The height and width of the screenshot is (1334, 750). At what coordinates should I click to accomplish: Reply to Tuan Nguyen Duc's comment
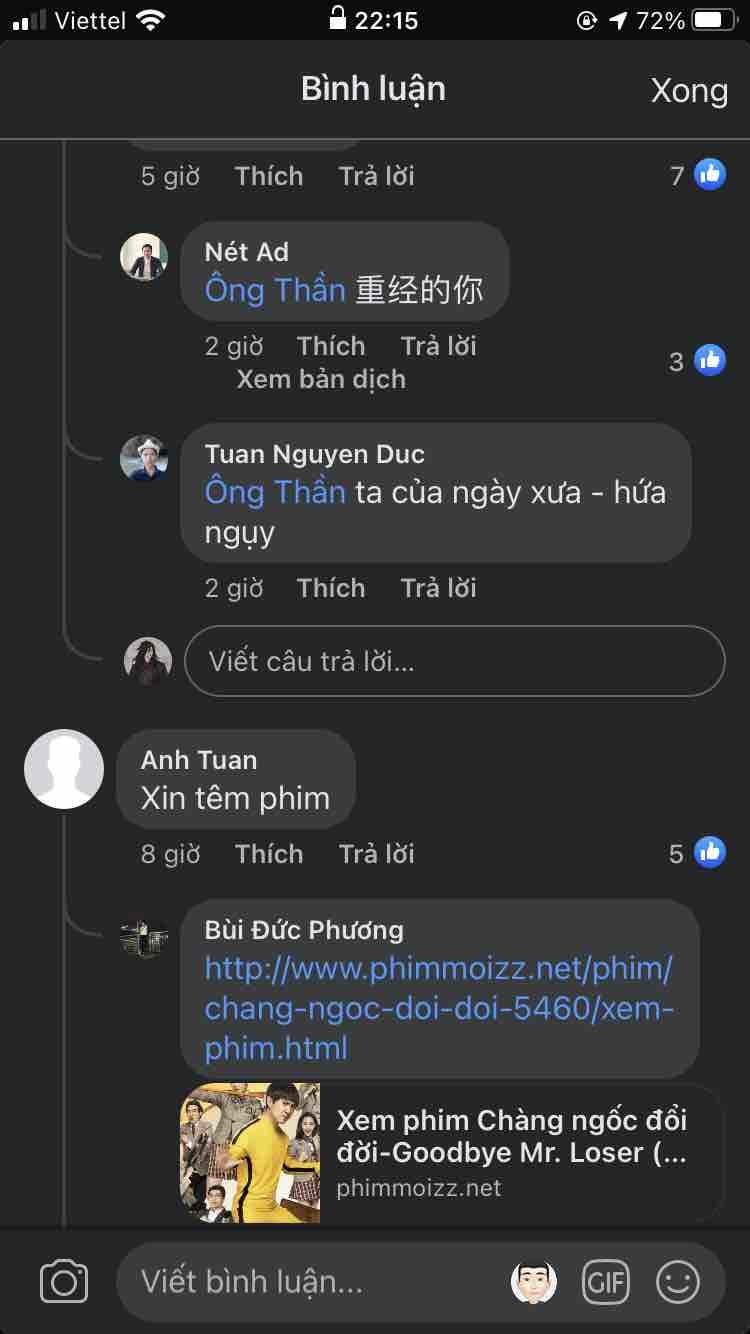pos(438,588)
